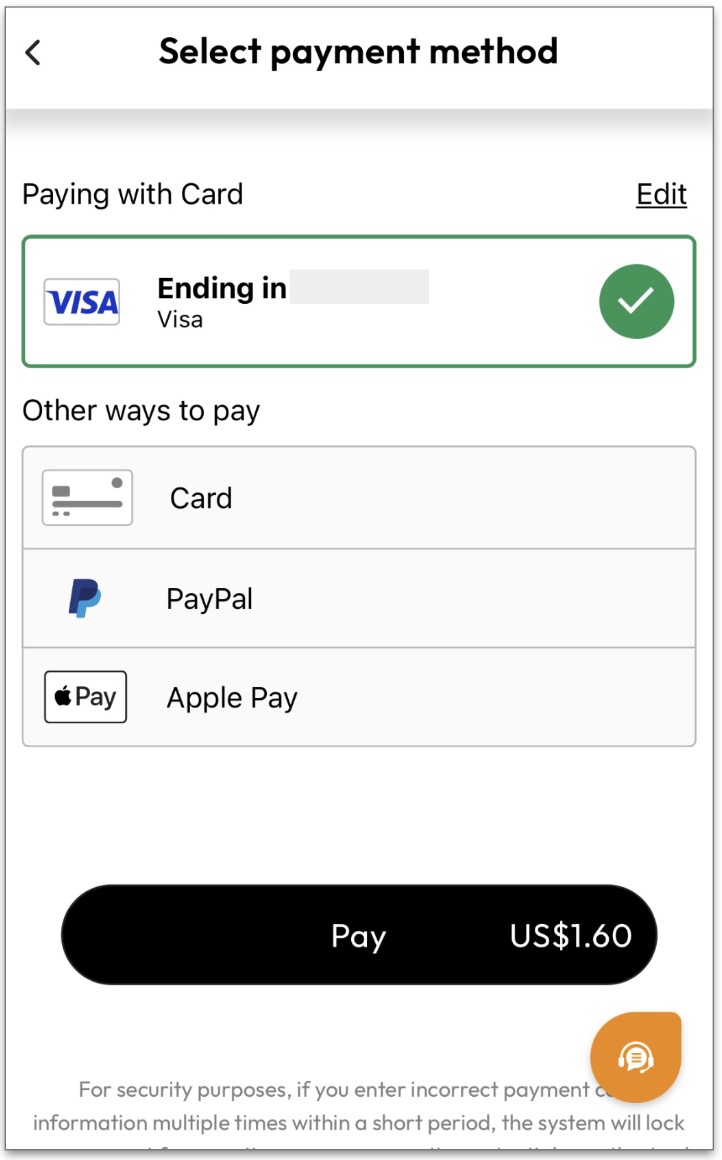The width and height of the screenshot is (722, 1160).
Task: Choose PayPal as payment method
Action: (358, 599)
